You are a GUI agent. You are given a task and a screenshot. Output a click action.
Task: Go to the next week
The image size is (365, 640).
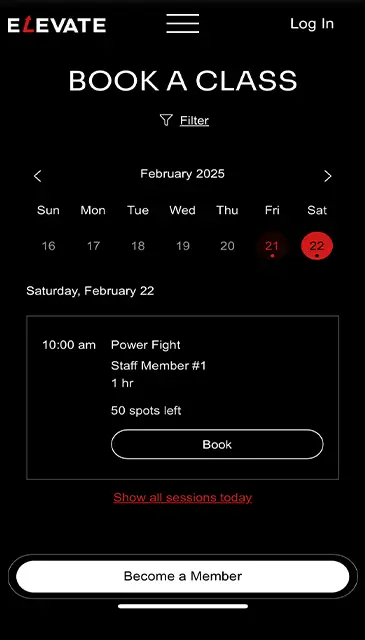click(327, 176)
